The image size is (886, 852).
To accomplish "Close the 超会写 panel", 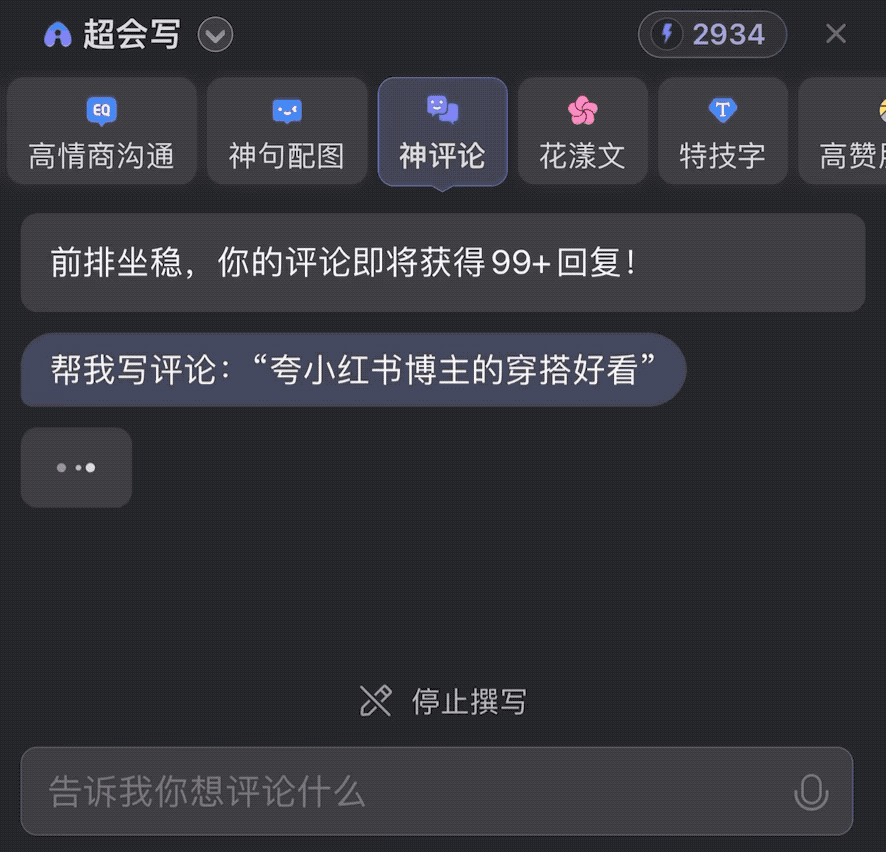I will click(836, 35).
